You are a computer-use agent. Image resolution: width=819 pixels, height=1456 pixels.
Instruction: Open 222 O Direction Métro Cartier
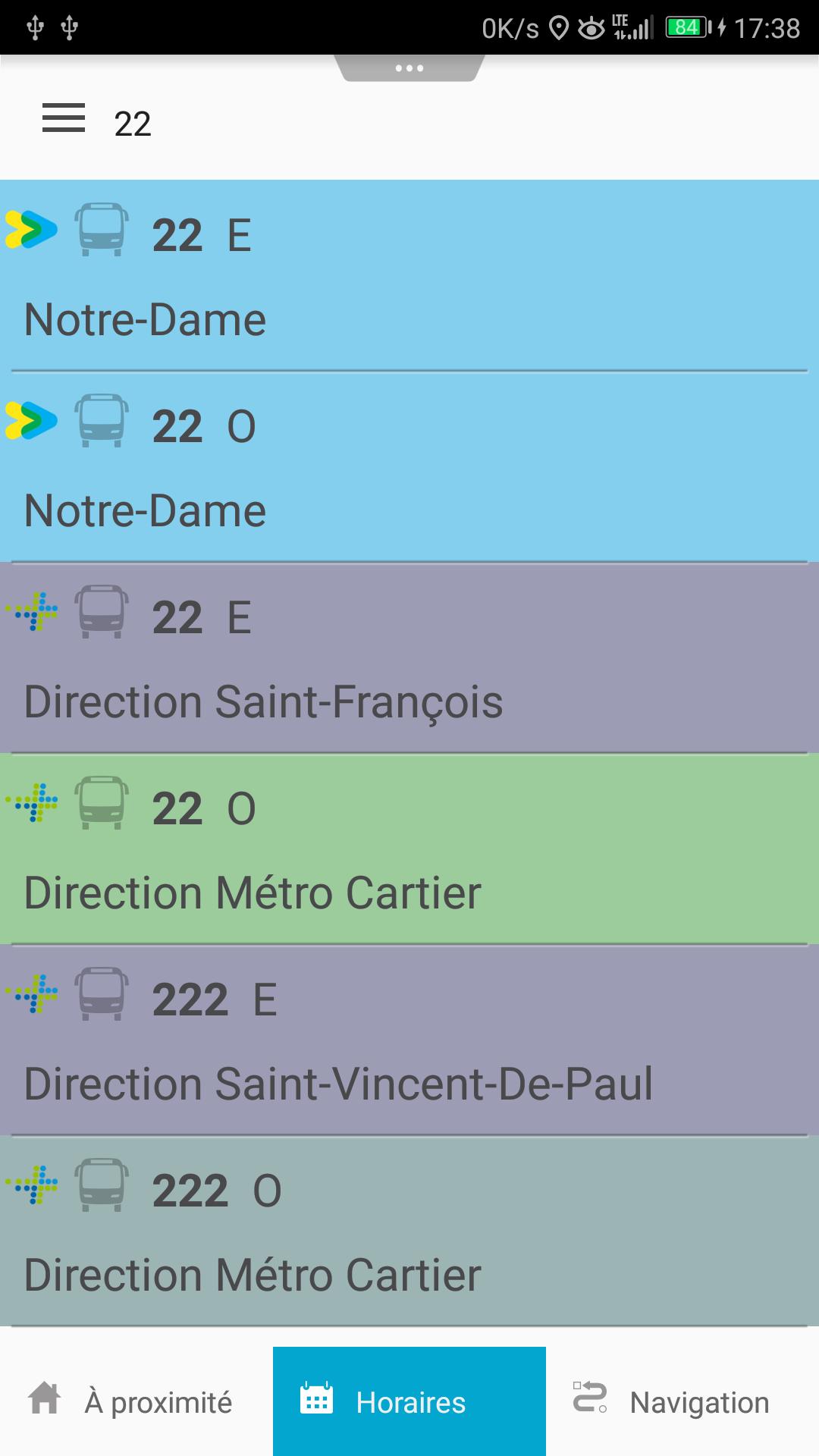pos(409,1232)
